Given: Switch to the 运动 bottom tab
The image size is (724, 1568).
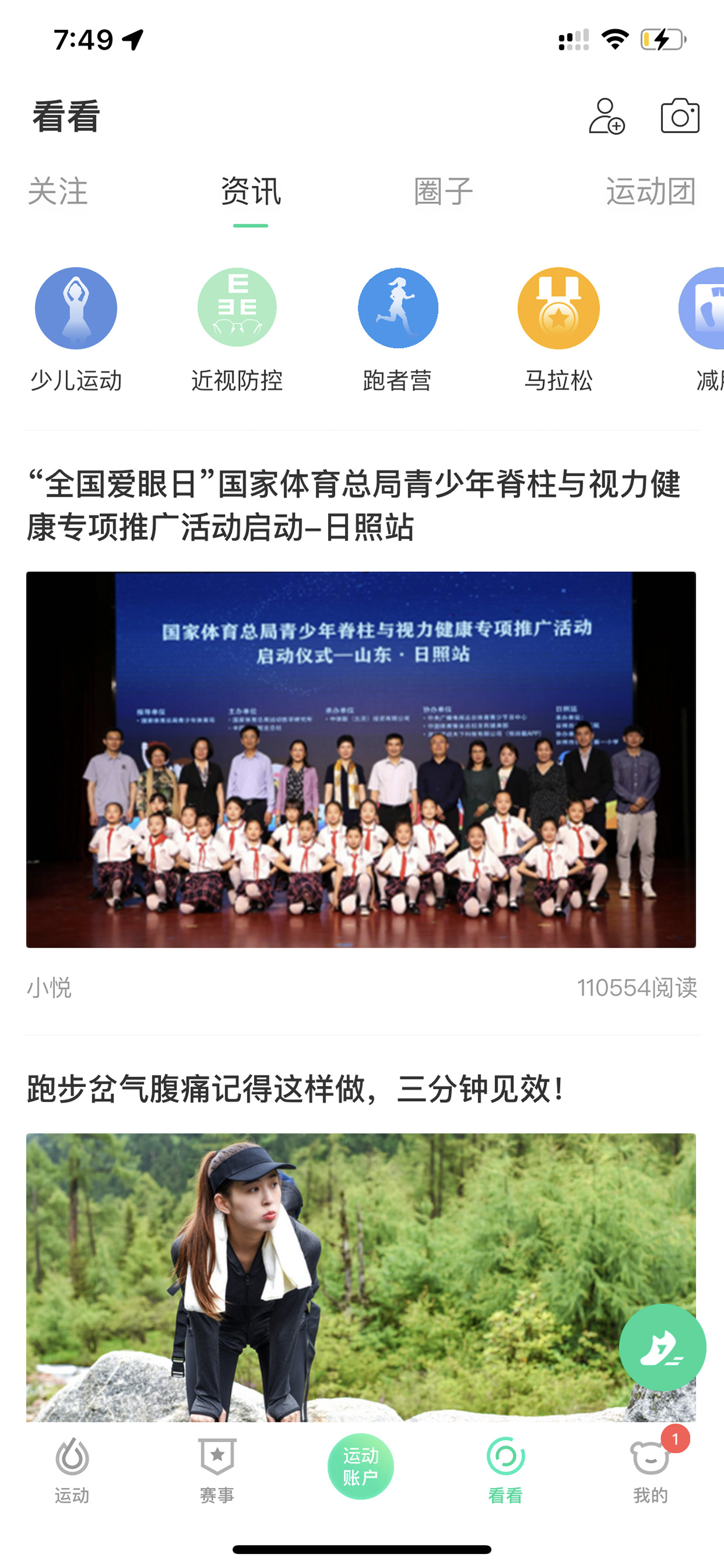Looking at the screenshot, I should [72, 1470].
